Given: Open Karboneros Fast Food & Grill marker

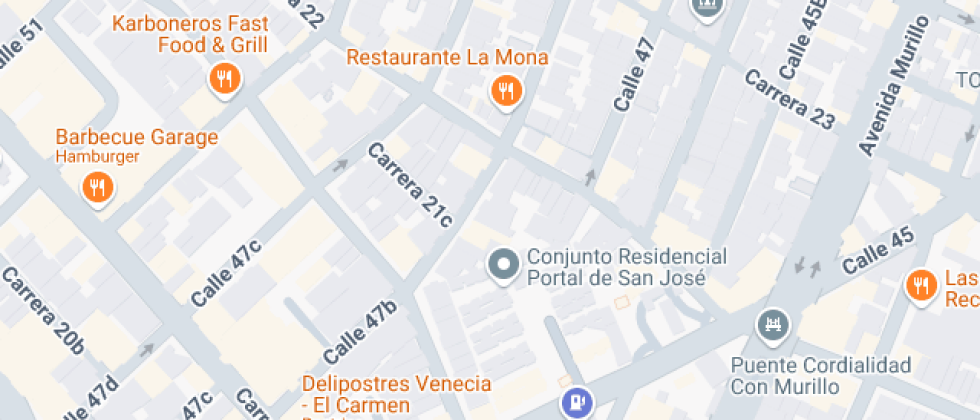Looking at the screenshot, I should (x=225, y=79).
